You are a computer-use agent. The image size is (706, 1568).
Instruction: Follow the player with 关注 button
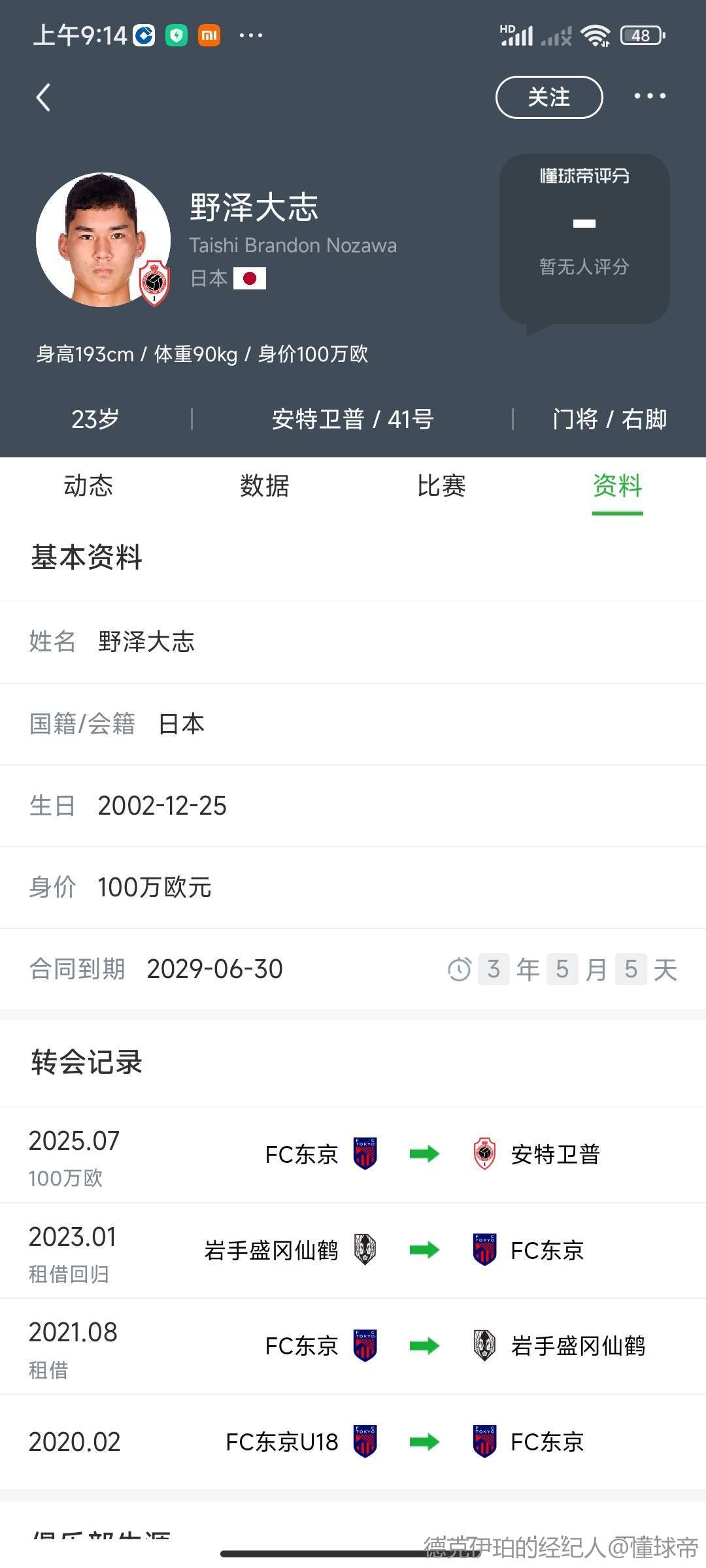pos(549,97)
